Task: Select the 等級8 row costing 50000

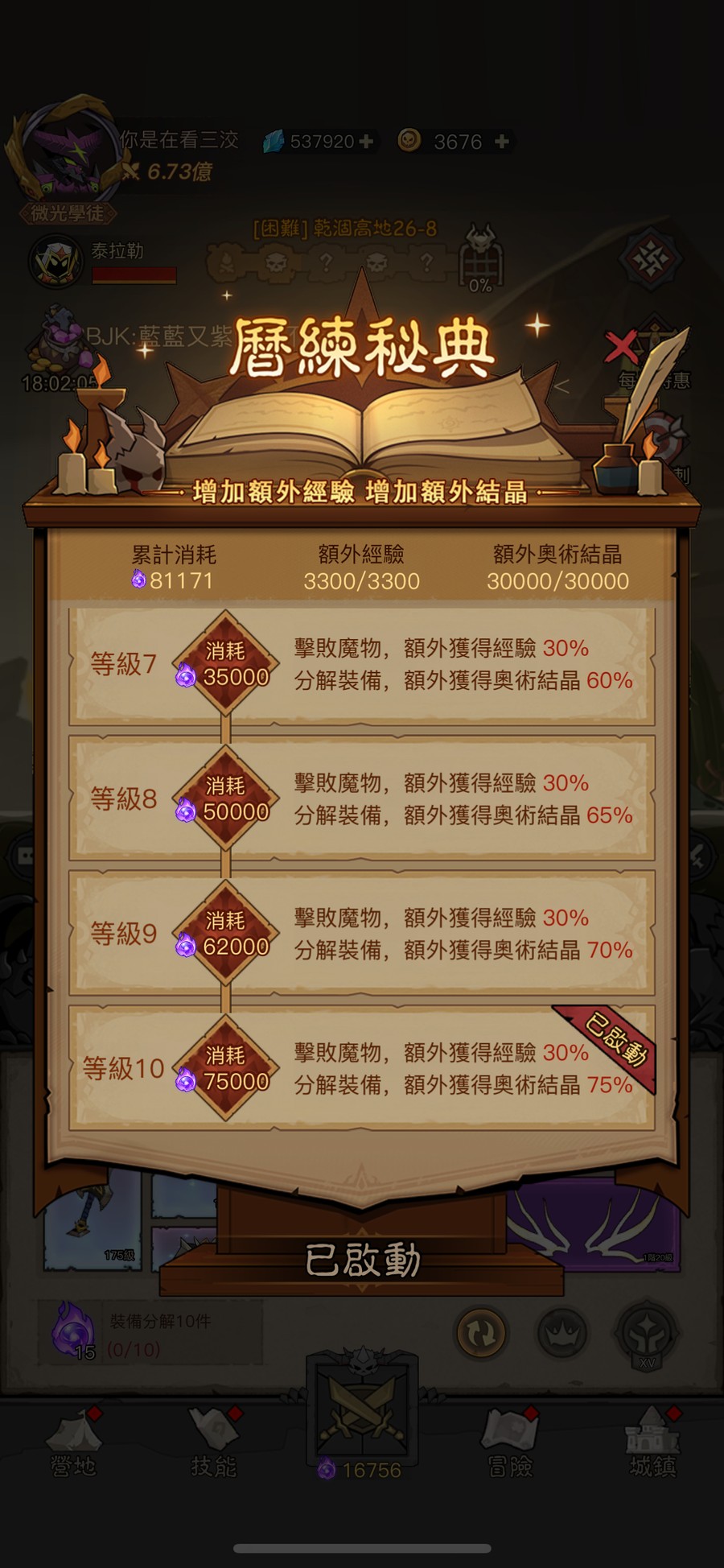Action: pyautogui.click(x=362, y=799)
